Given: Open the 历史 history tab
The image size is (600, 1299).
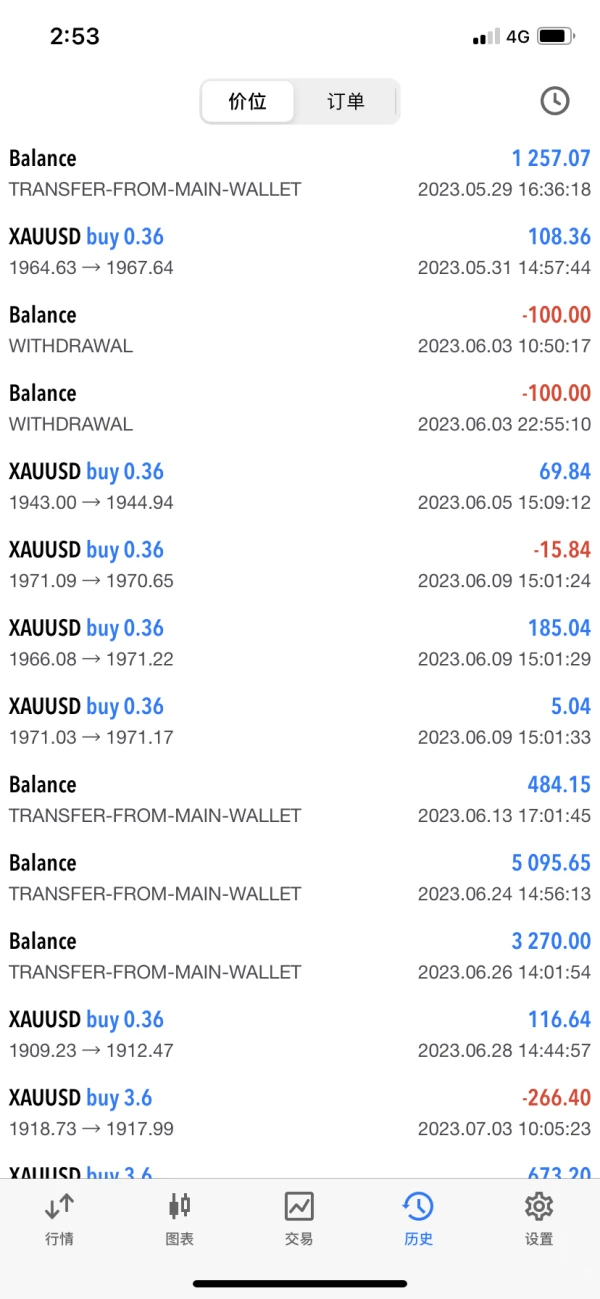Looking at the screenshot, I should pyautogui.click(x=418, y=1218).
